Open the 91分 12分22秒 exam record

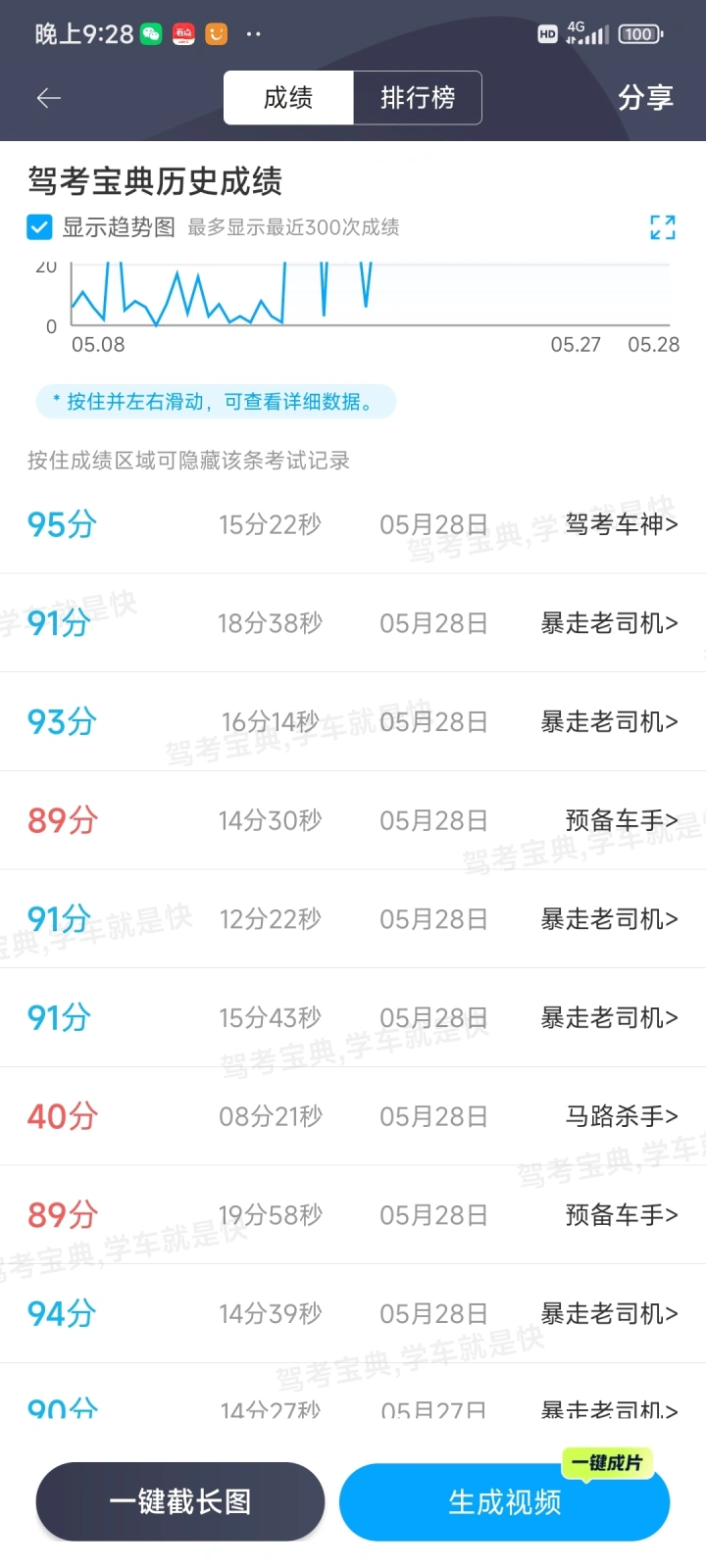pos(353,919)
